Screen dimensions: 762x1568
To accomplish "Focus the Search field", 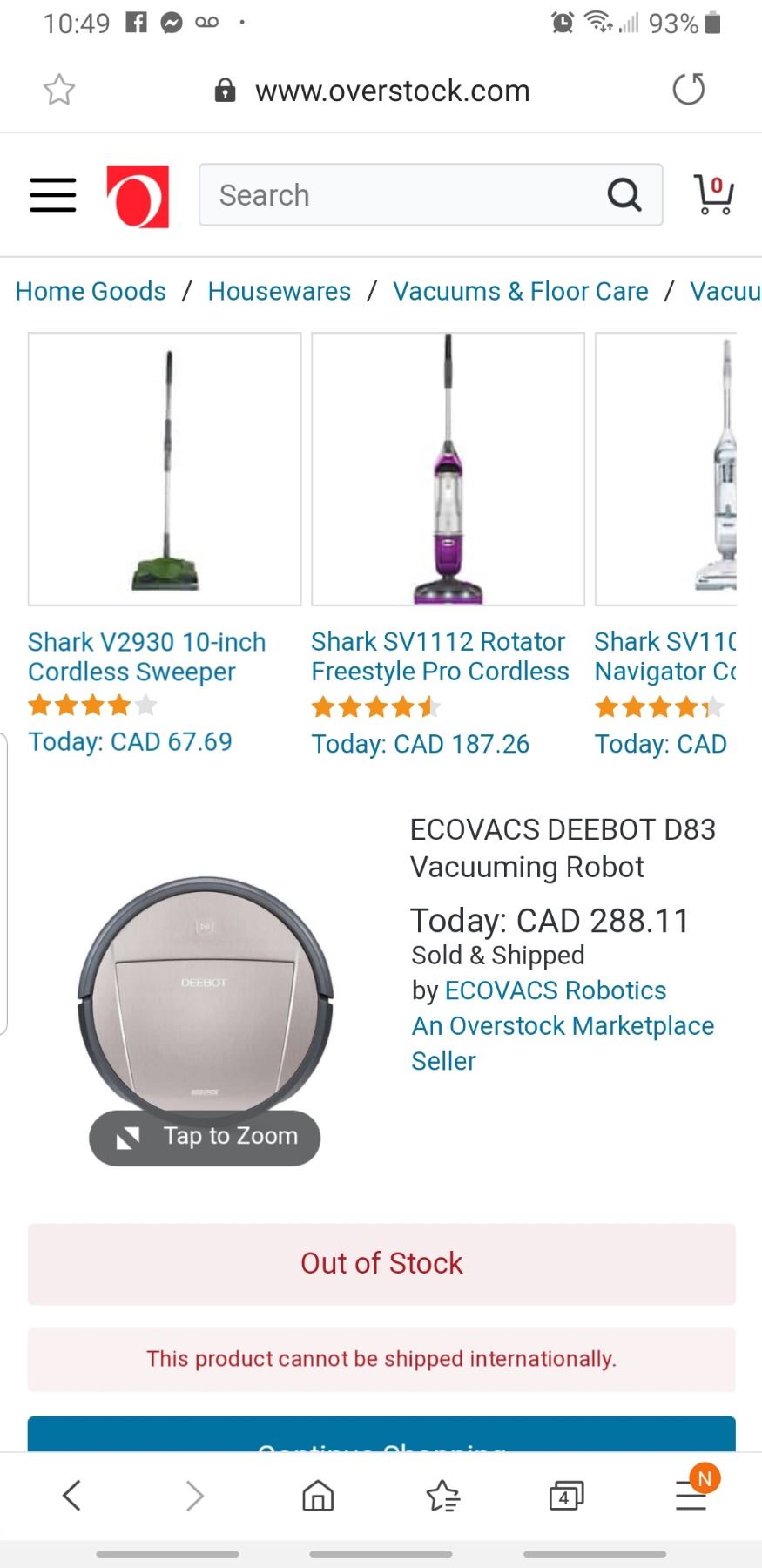I will pos(401,195).
